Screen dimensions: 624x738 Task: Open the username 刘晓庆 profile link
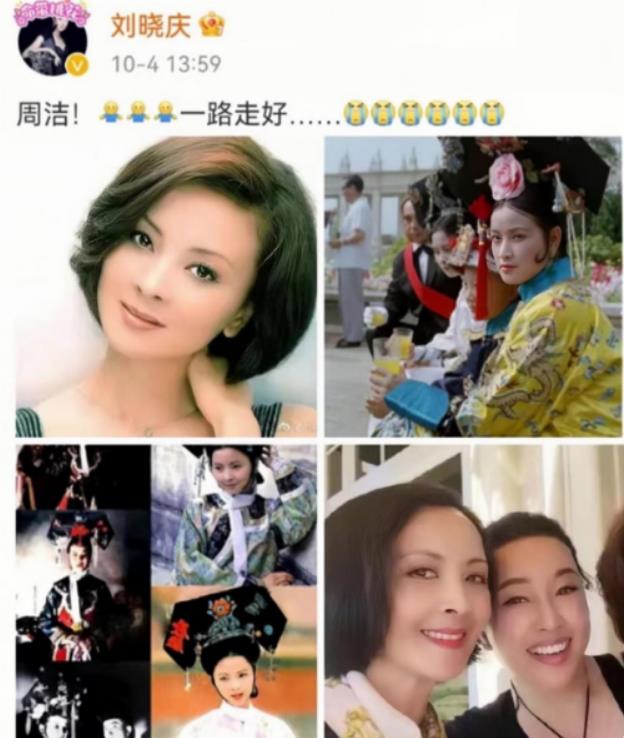(150, 24)
